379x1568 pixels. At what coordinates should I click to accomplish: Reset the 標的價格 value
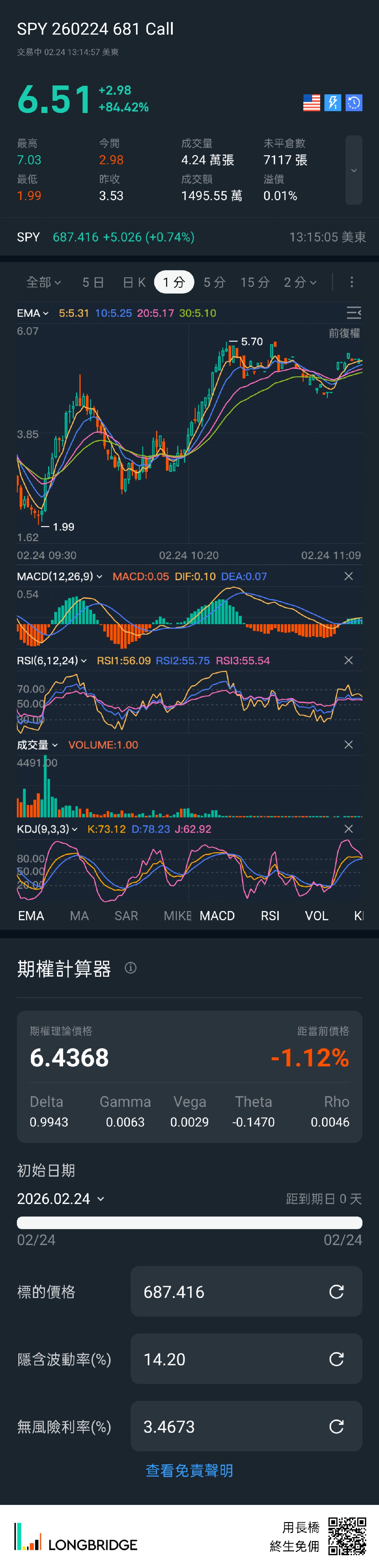pos(336,1291)
